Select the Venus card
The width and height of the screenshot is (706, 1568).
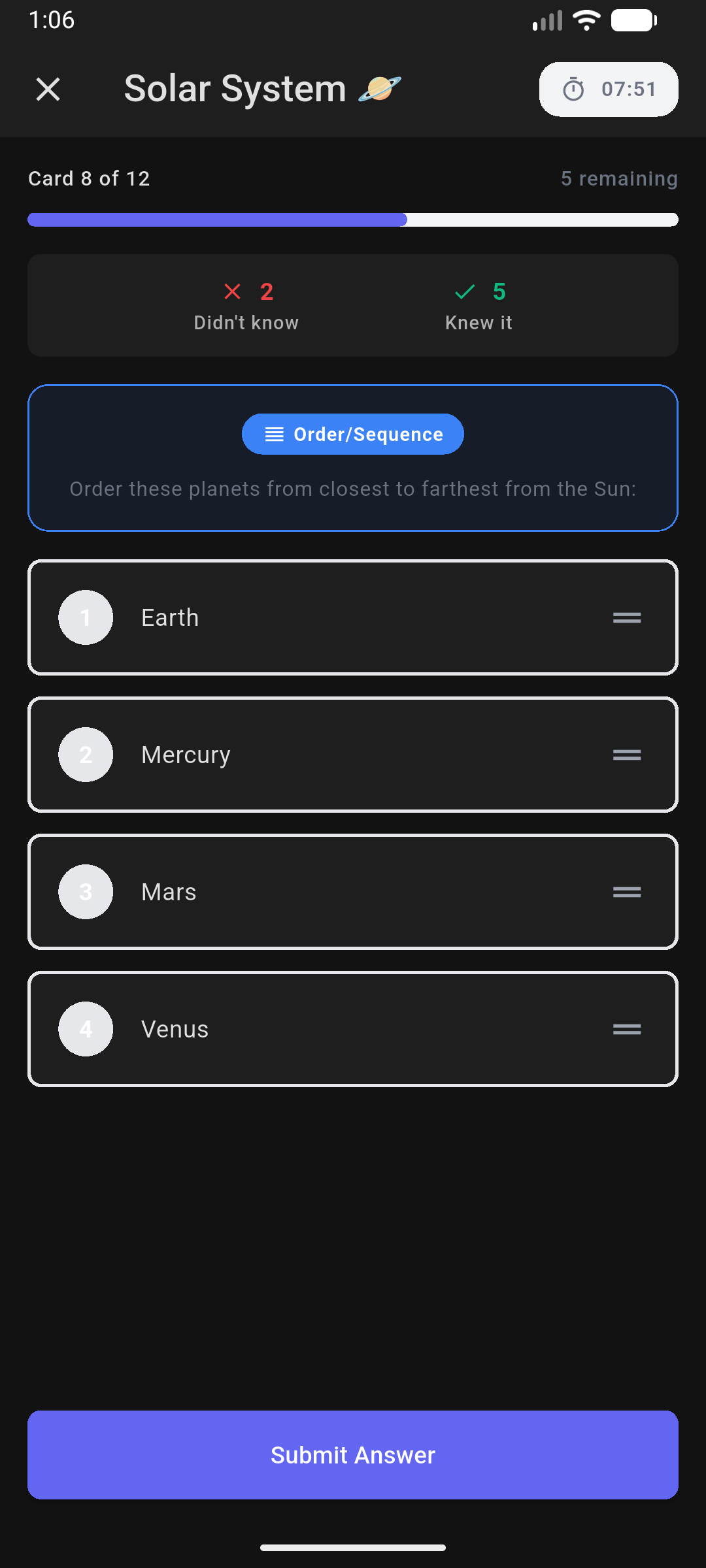tap(353, 1029)
